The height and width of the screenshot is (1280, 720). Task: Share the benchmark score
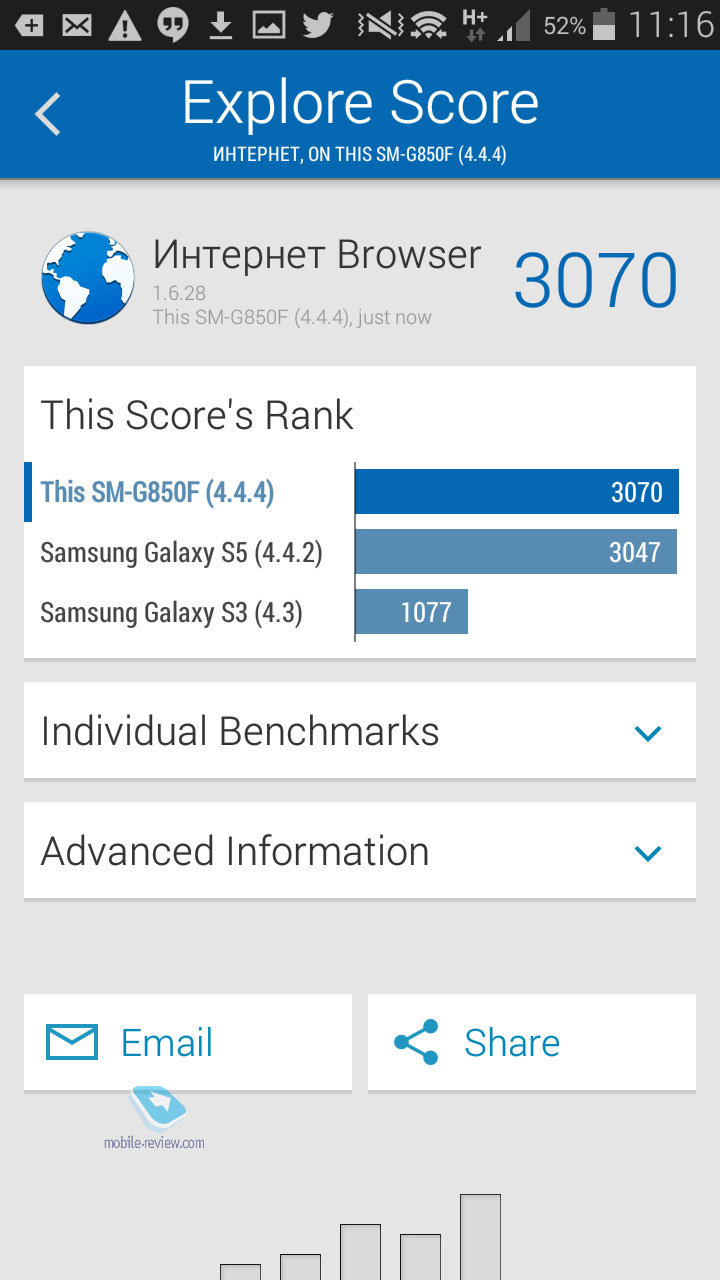point(532,1042)
